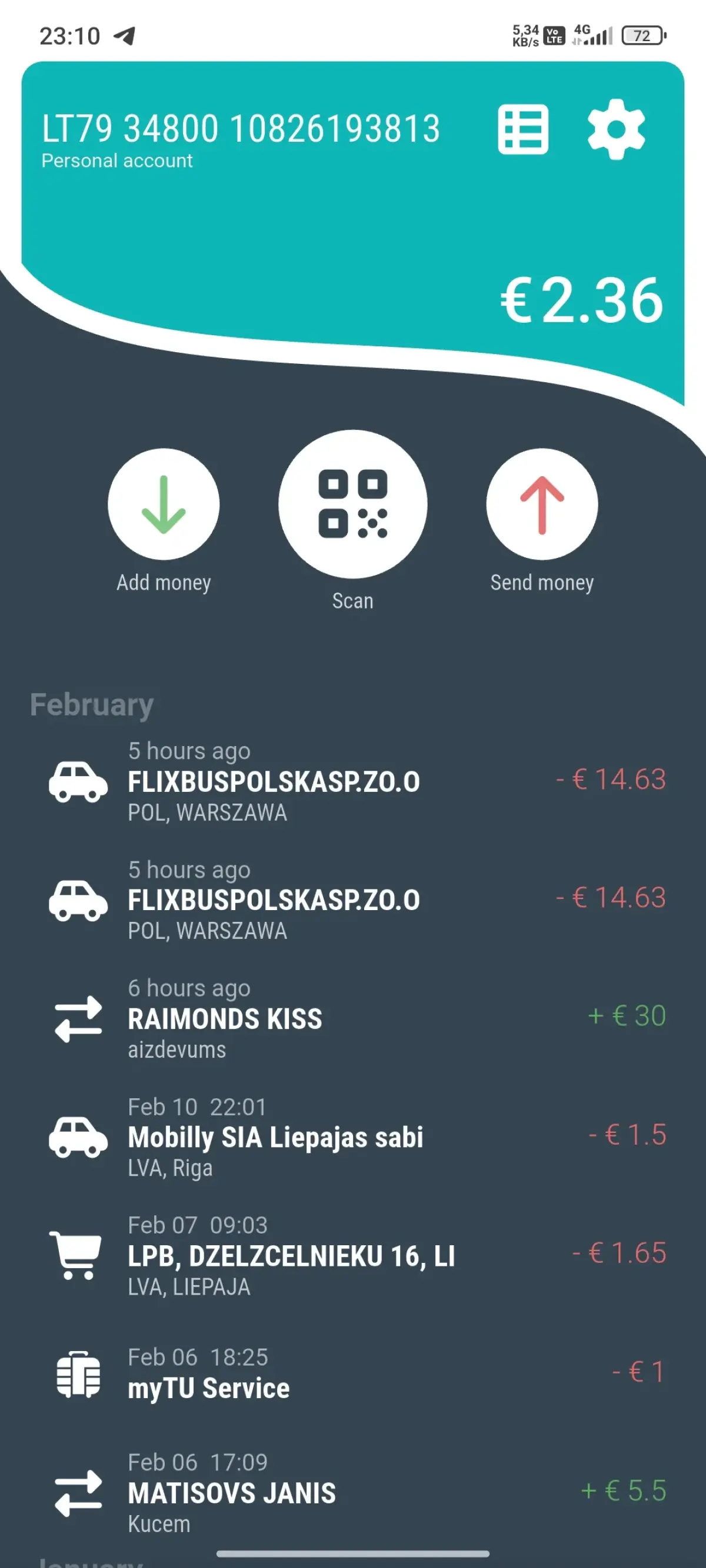This screenshot has height=1568, width=706.
Task: Open the MATISOVS JANIS transfer
Action: (352, 1493)
